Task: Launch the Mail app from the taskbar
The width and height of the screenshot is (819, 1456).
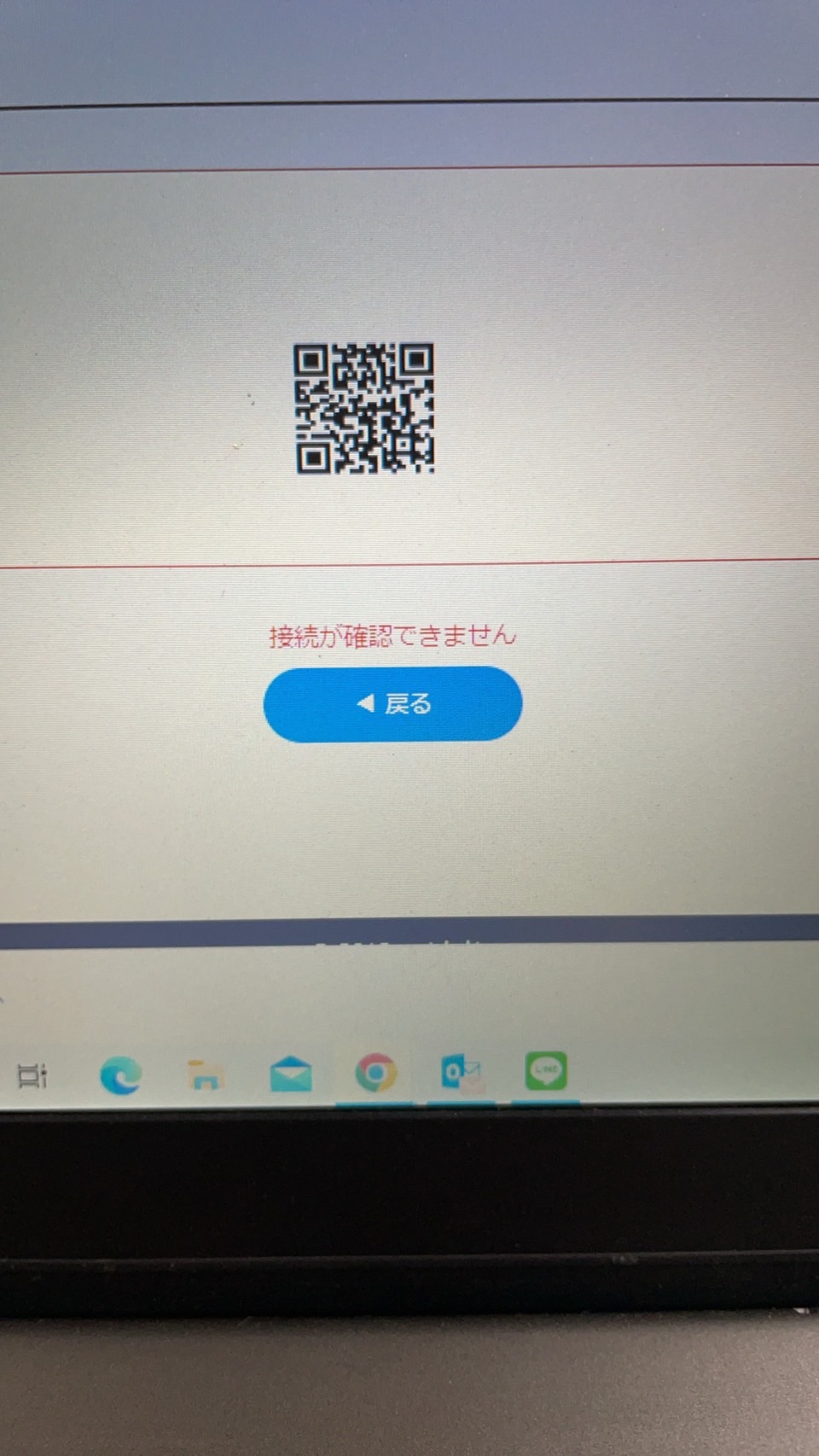Action: [291, 1074]
